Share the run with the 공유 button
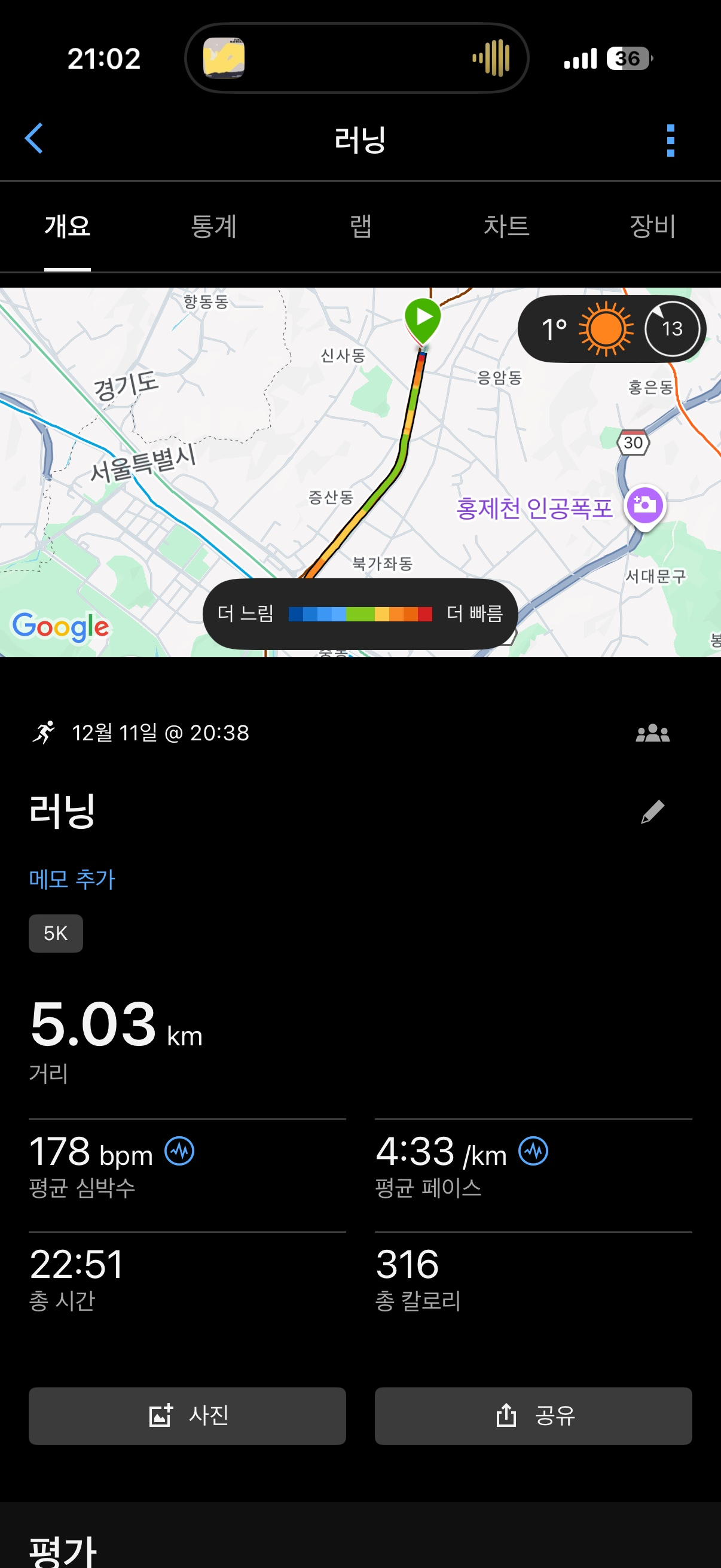721x1568 pixels. 533,1416
